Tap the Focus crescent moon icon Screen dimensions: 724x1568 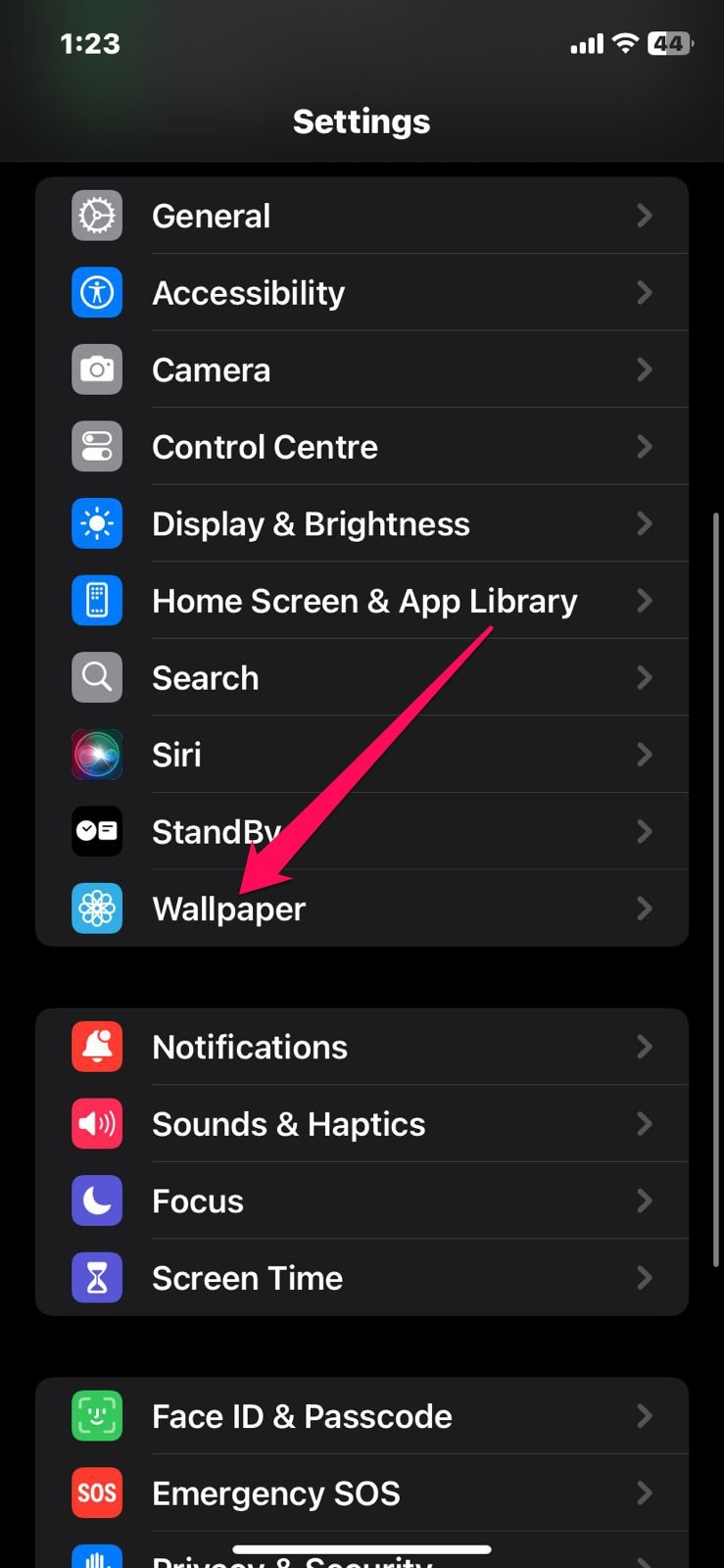pyautogui.click(x=96, y=1200)
